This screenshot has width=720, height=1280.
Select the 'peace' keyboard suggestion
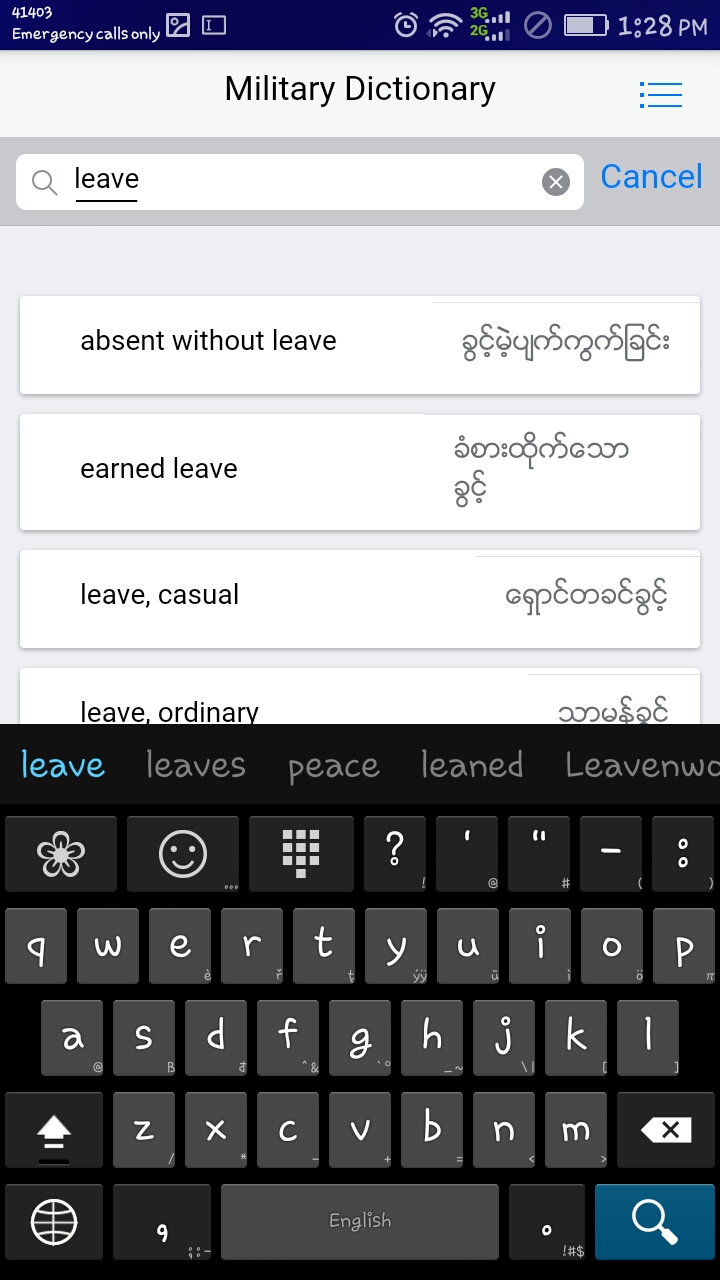pos(333,766)
